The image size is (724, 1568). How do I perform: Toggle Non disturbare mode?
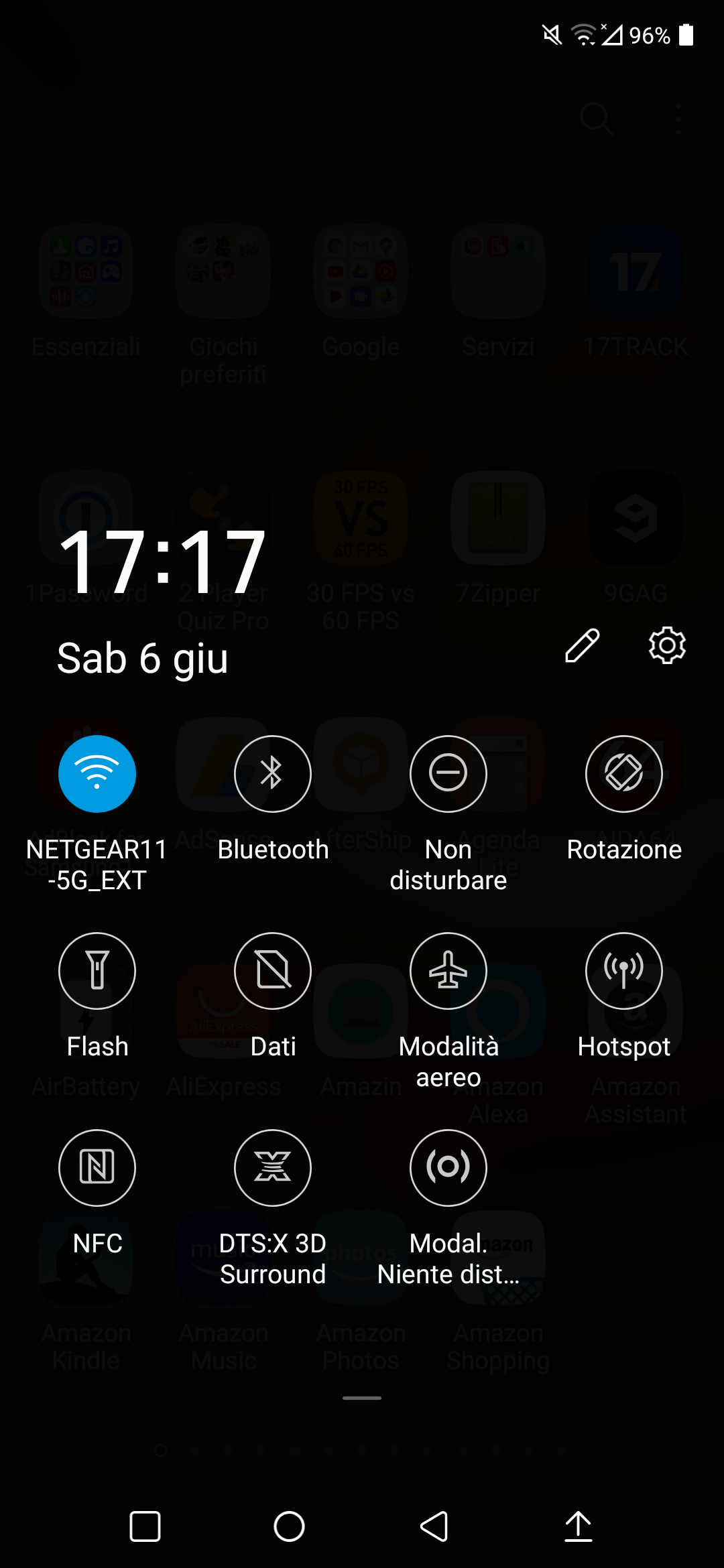448,774
